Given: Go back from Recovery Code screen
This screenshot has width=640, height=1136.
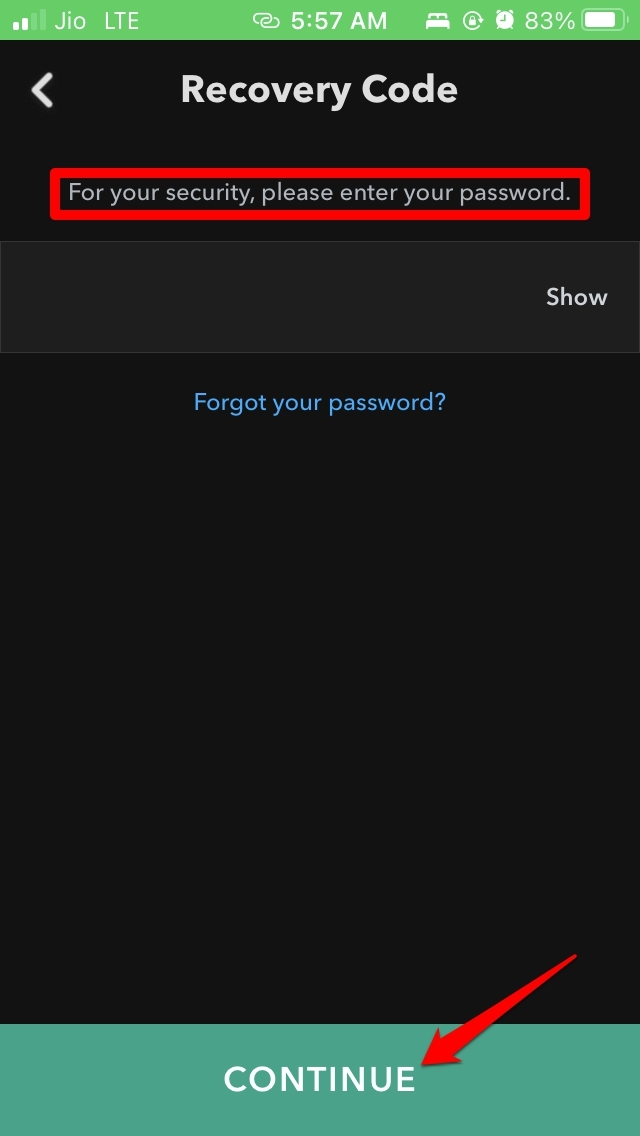Looking at the screenshot, I should 42,91.
